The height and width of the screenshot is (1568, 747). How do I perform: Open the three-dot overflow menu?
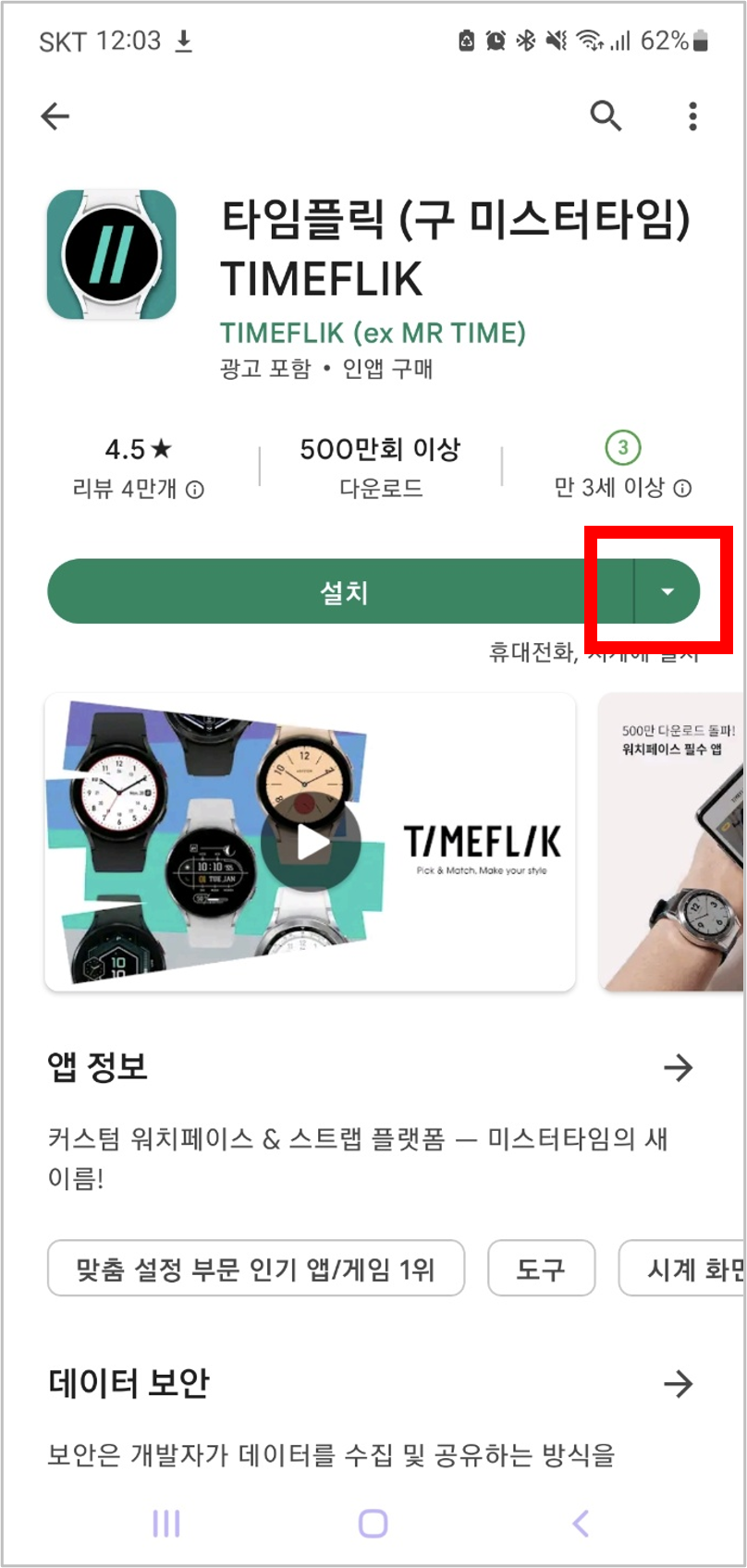pyautogui.click(x=692, y=116)
